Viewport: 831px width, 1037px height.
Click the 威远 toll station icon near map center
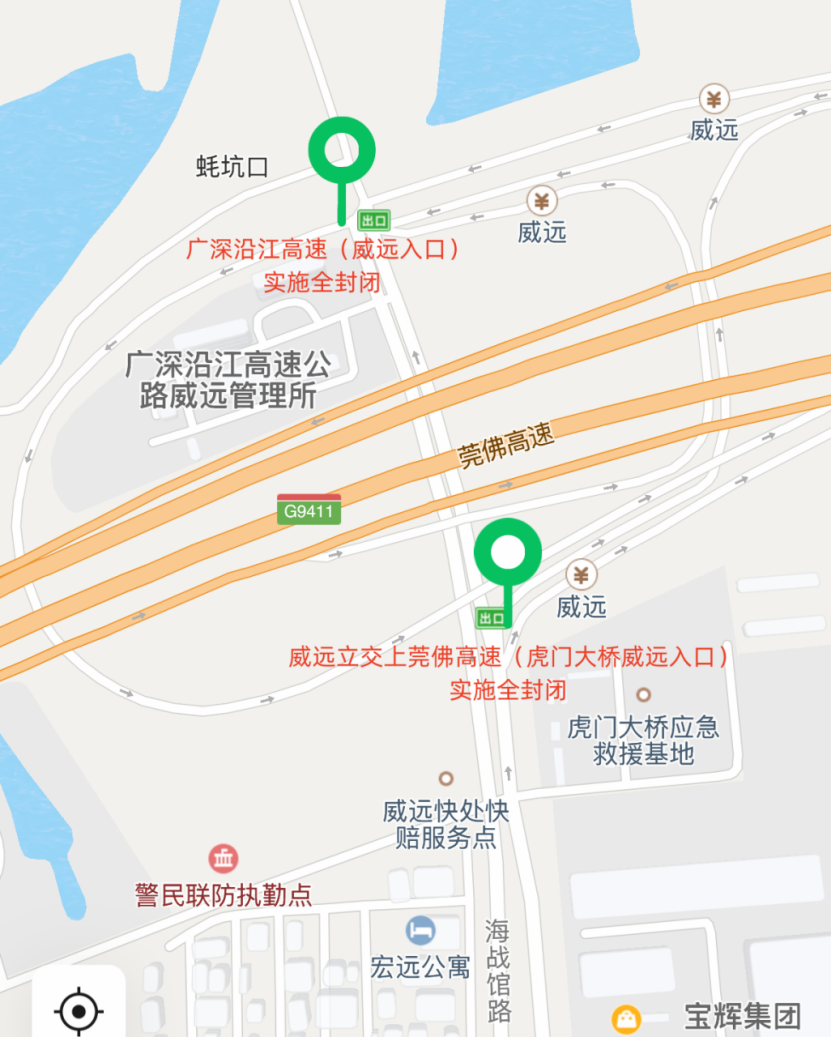tap(540, 203)
